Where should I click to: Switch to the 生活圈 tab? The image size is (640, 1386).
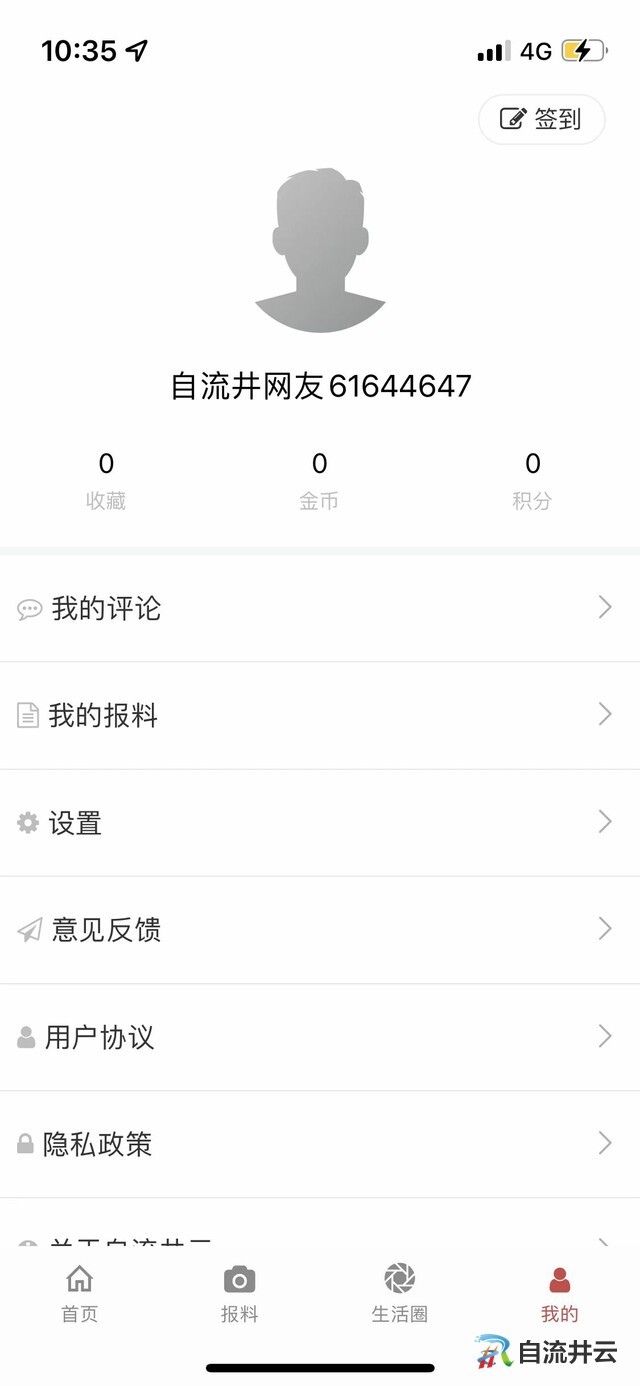(400, 1292)
